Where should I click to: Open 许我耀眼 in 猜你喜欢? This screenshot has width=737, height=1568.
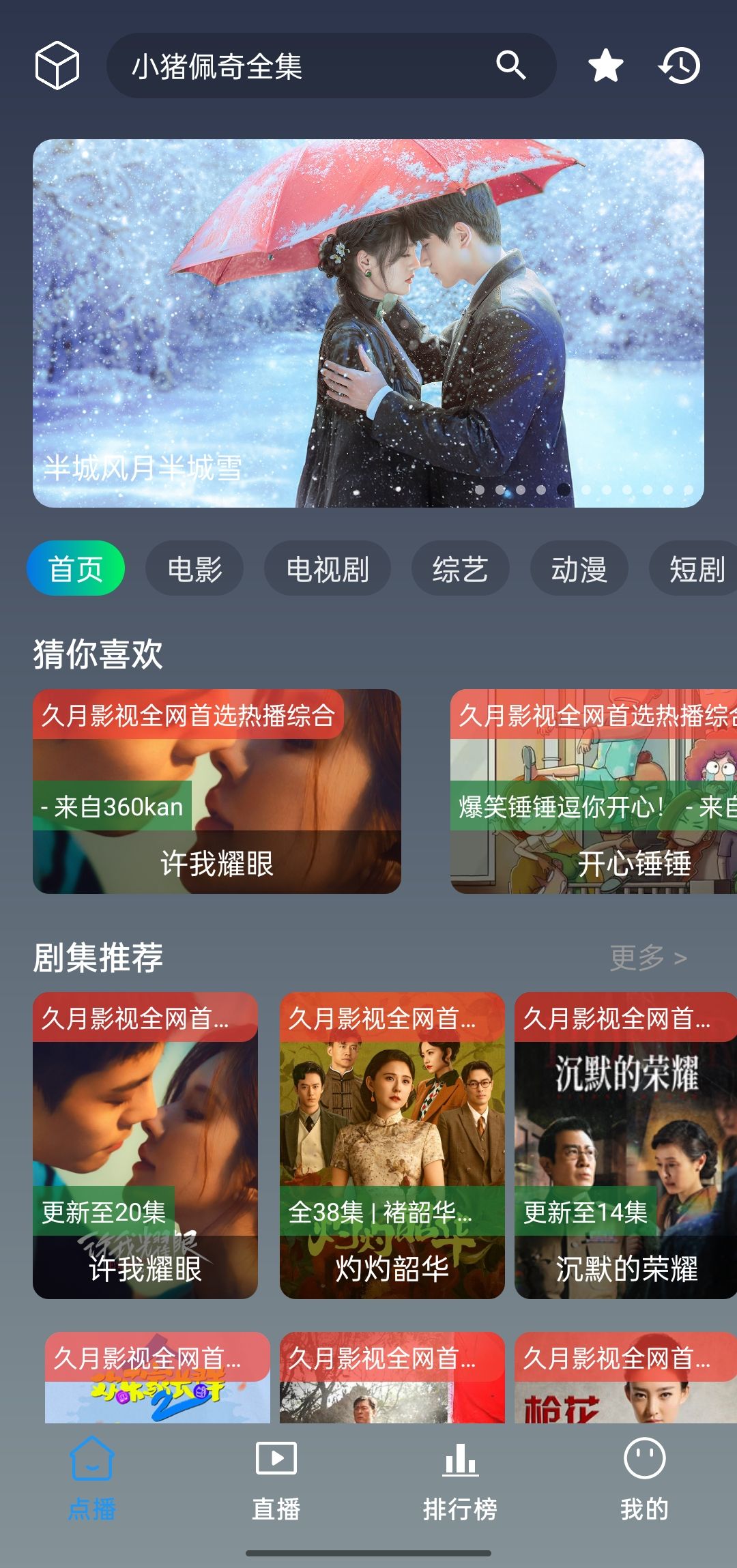[217, 792]
